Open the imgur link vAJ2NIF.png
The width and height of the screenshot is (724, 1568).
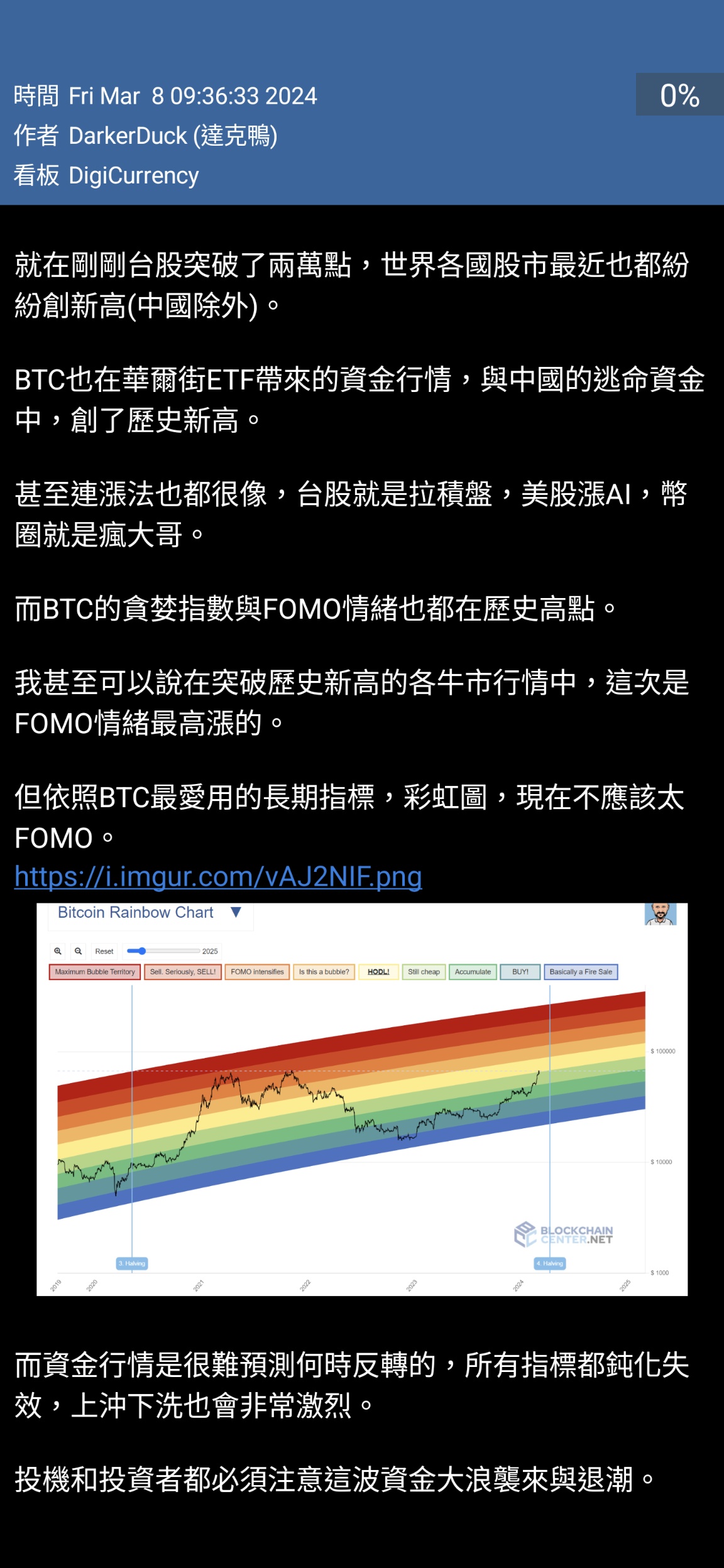coord(218,876)
